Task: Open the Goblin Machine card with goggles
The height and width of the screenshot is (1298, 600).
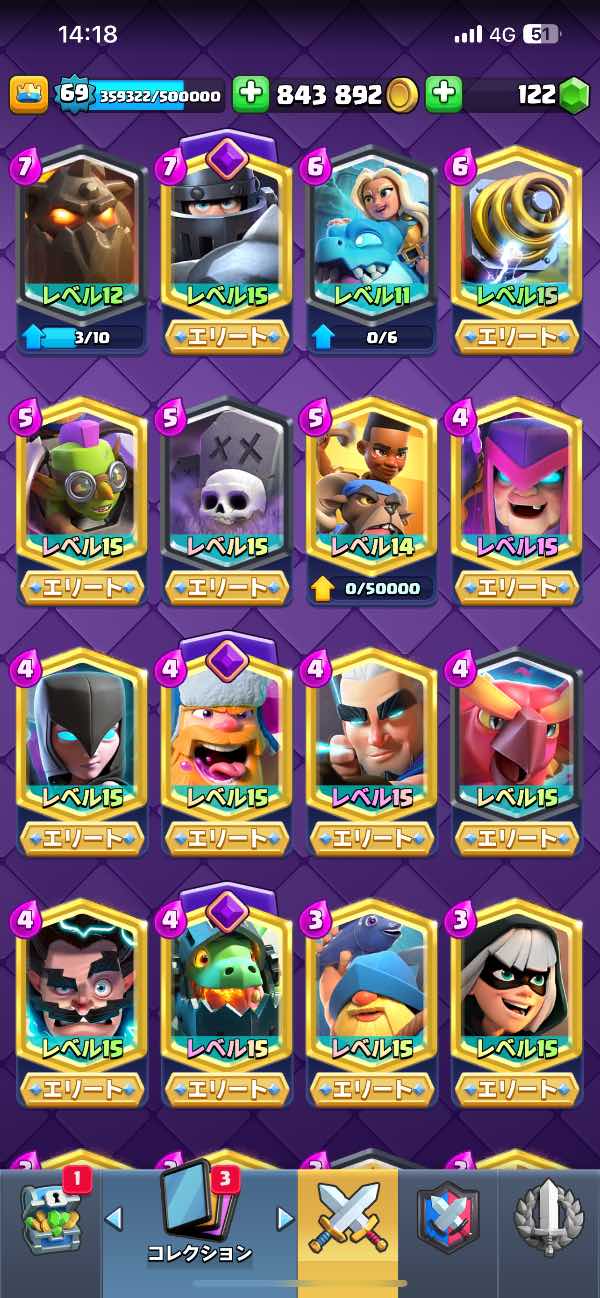Action: 81,501
